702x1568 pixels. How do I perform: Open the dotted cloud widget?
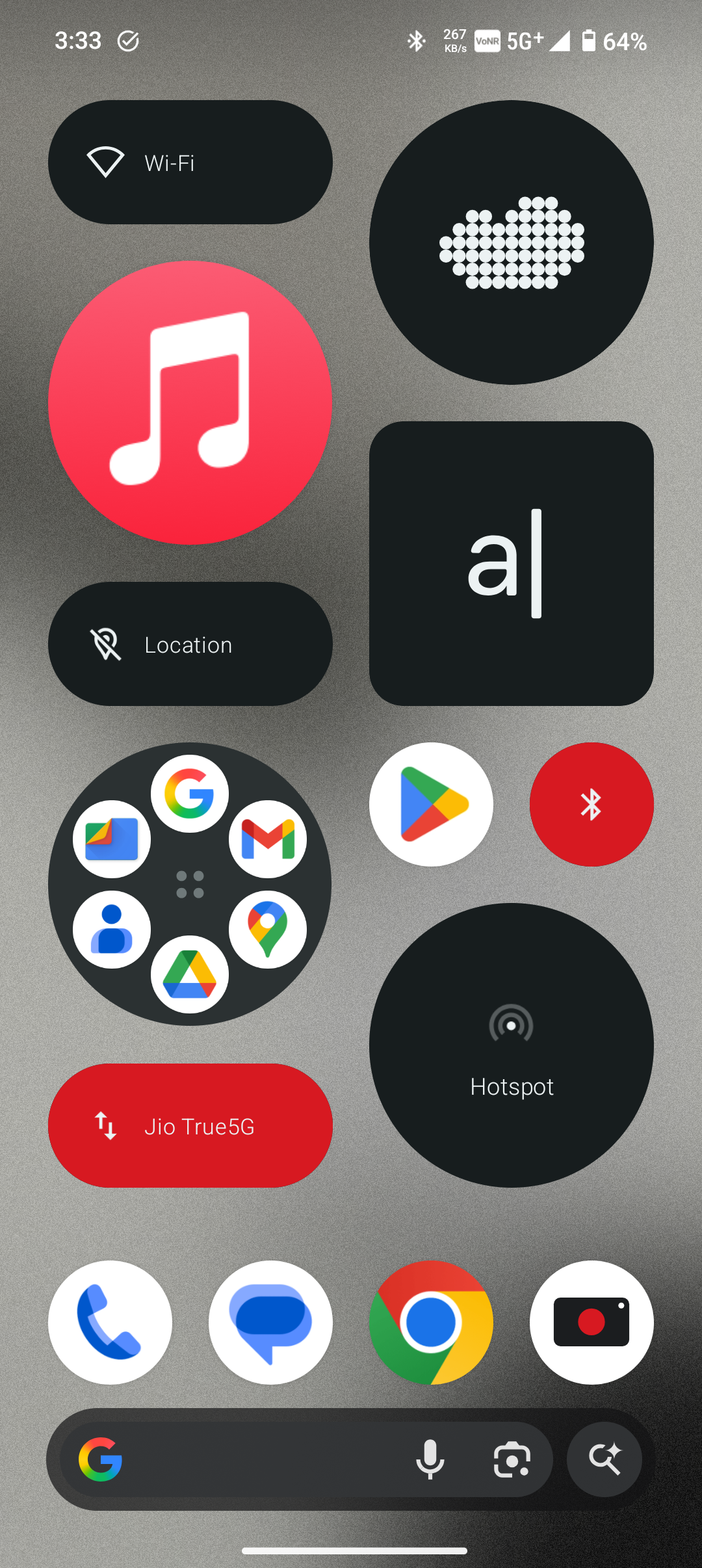coord(512,242)
